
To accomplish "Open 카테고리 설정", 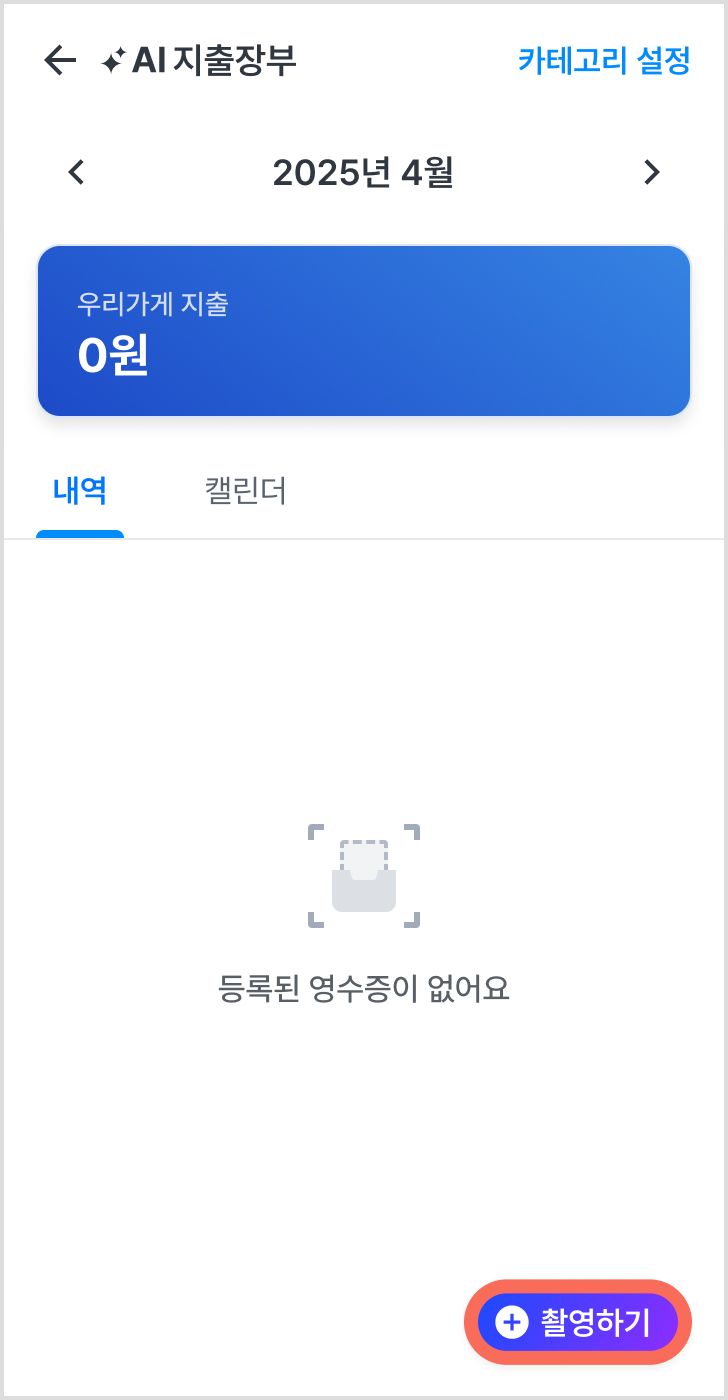I will click(603, 61).
